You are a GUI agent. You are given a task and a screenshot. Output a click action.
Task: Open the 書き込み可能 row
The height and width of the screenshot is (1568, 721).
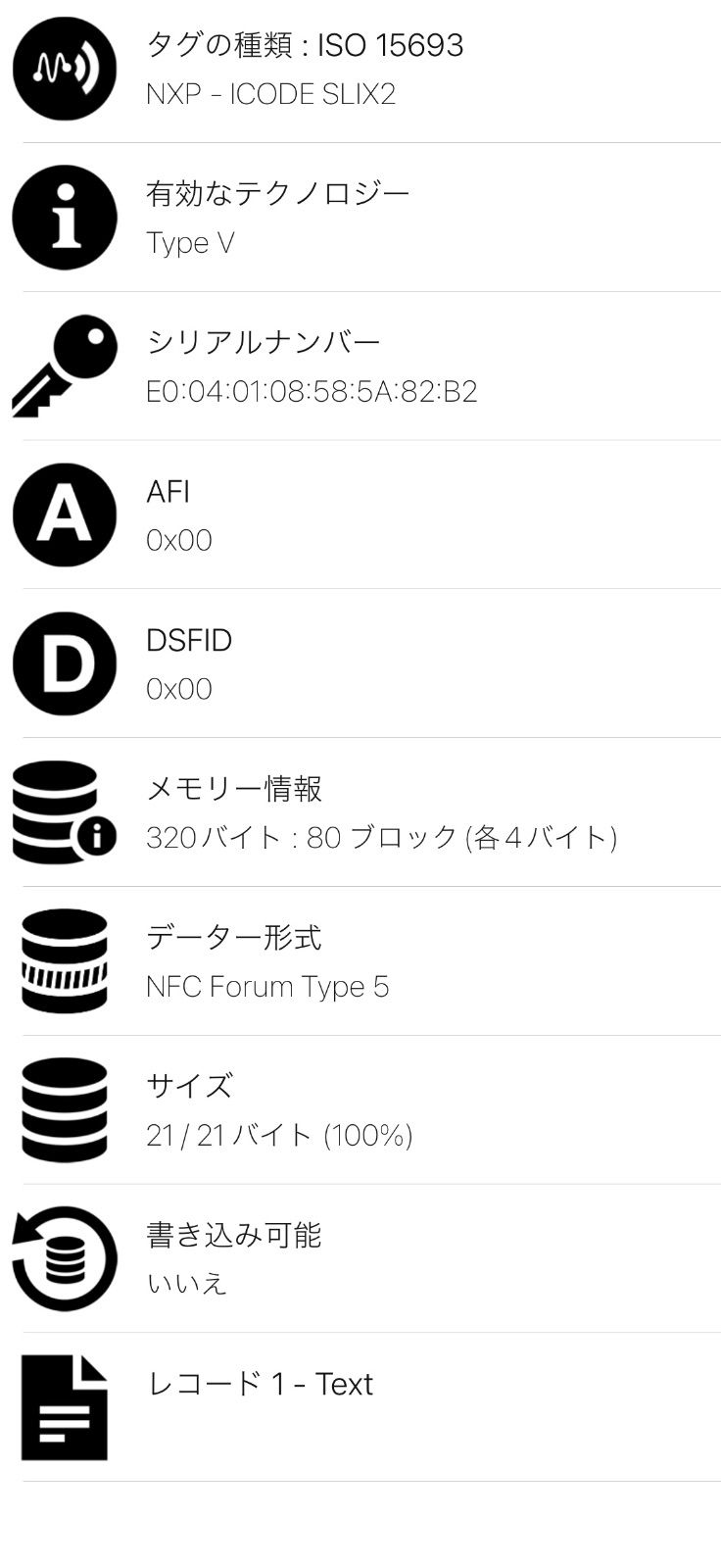pyautogui.click(x=360, y=1259)
